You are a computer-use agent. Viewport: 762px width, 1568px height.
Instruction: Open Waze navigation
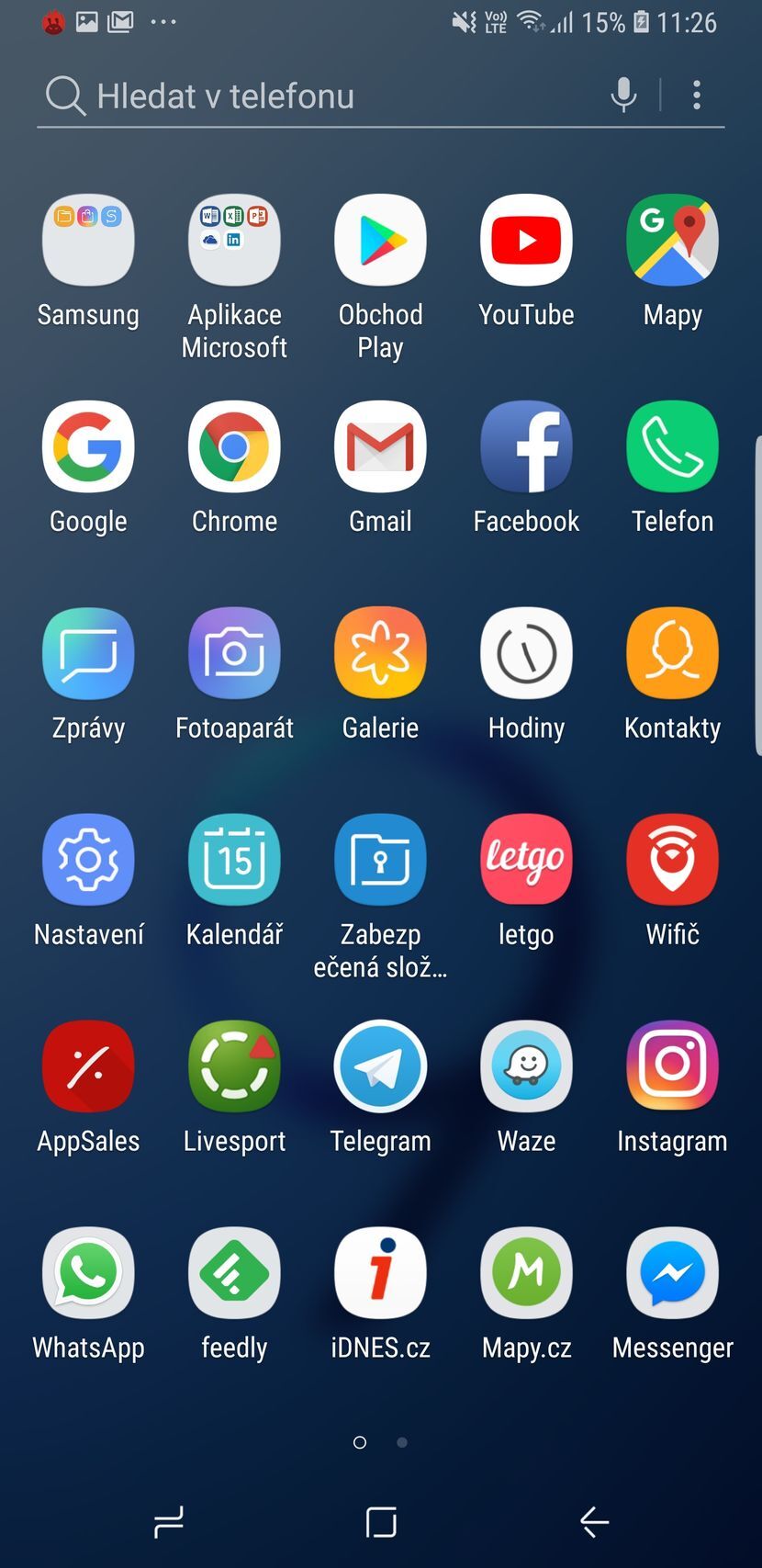[526, 1066]
